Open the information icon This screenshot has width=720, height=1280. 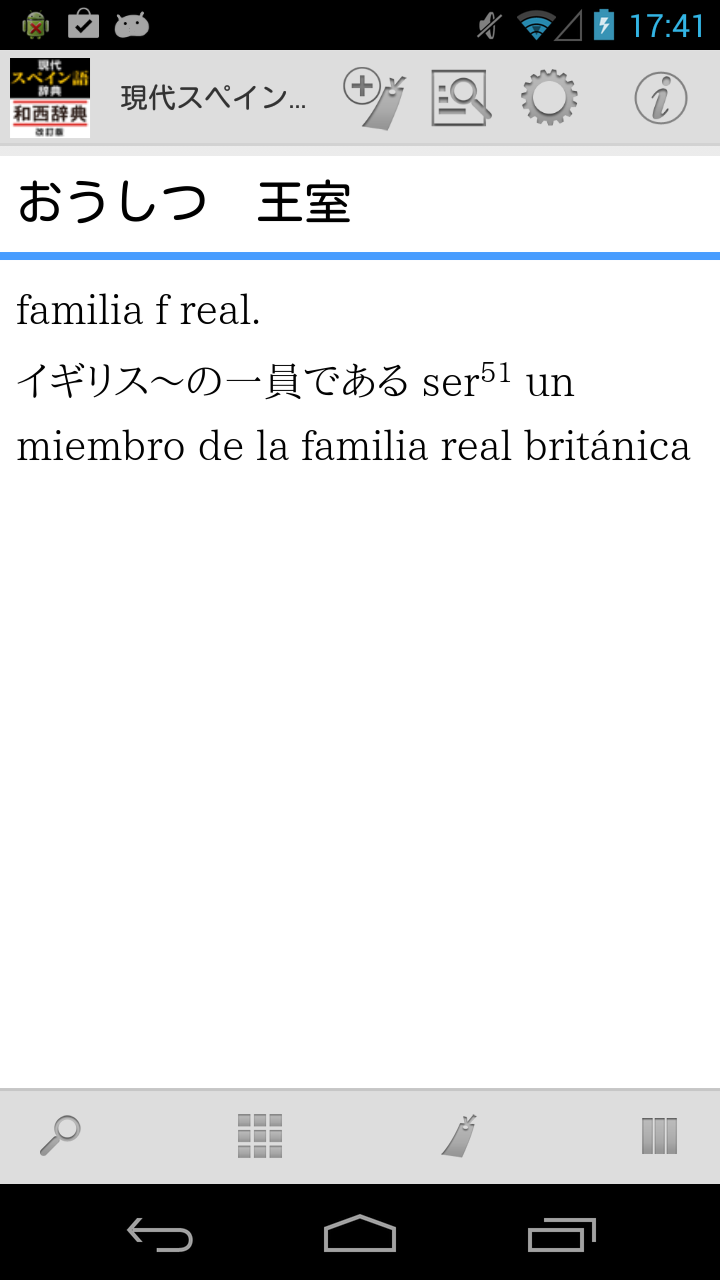pyautogui.click(x=660, y=98)
